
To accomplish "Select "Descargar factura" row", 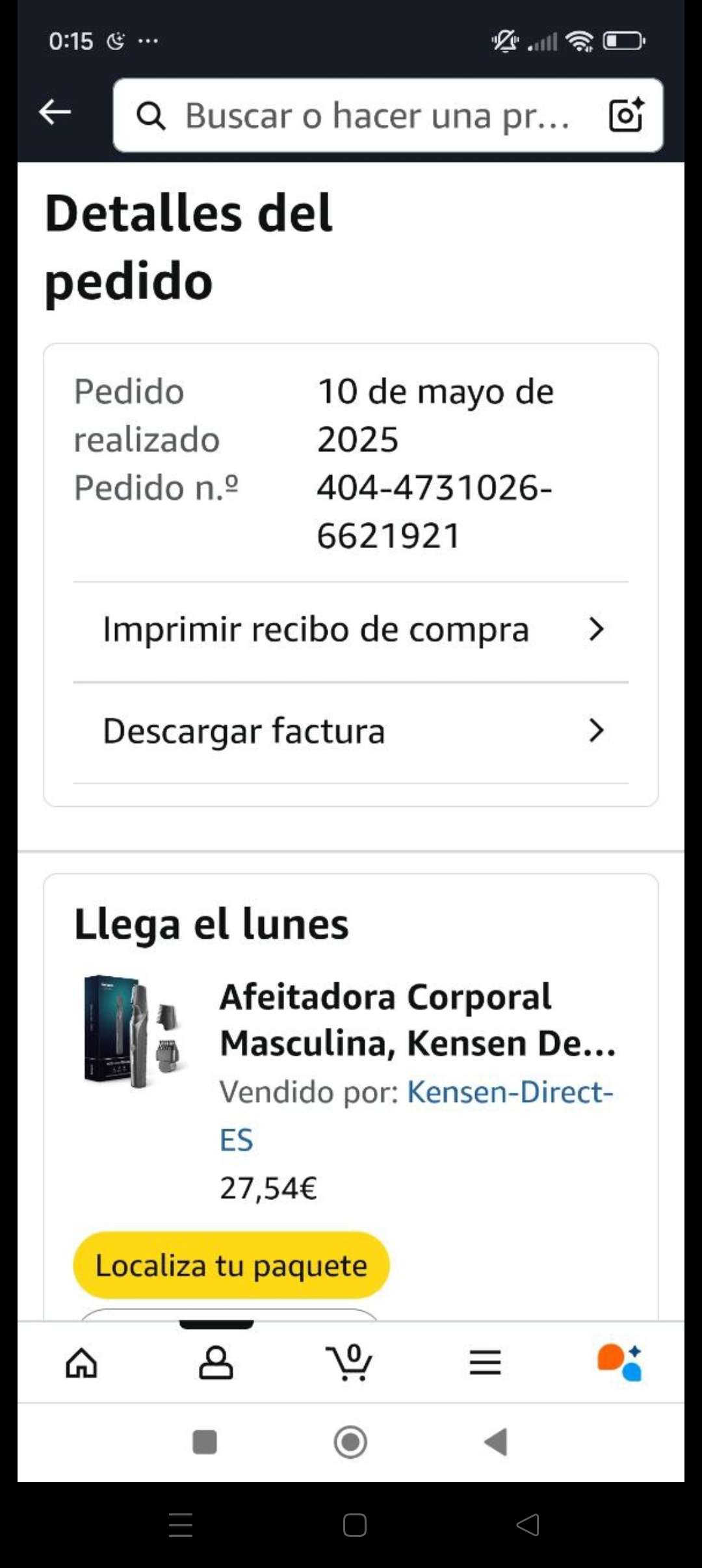I will point(351,731).
